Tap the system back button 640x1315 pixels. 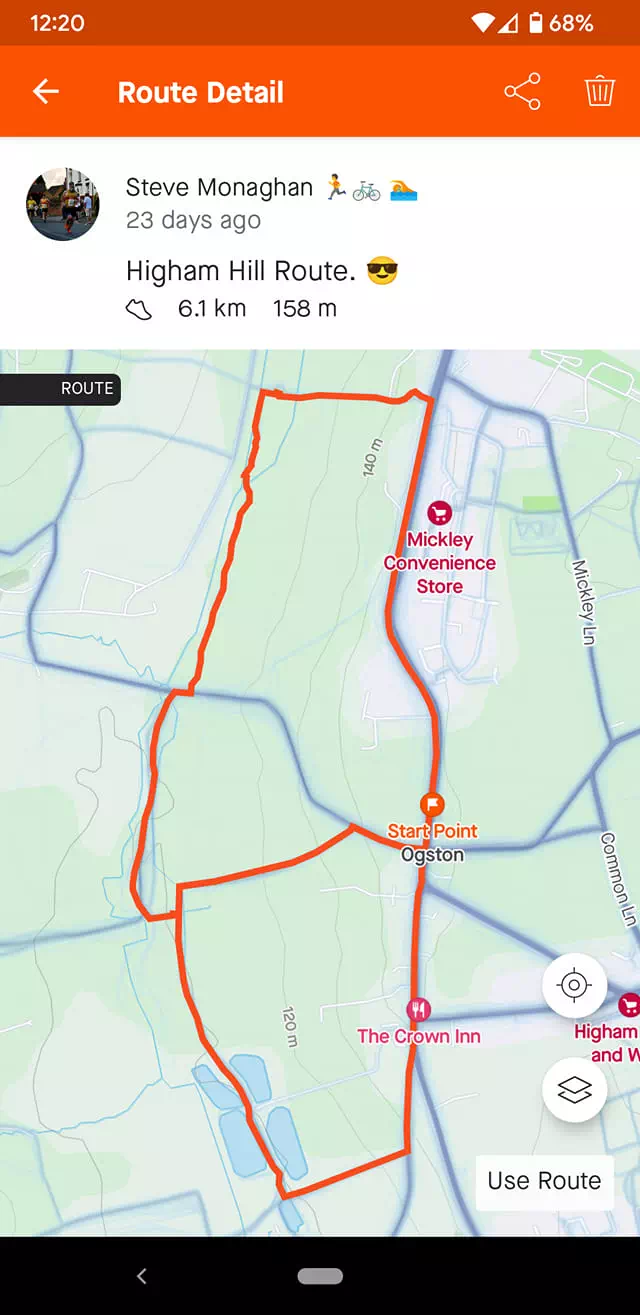point(142,1276)
